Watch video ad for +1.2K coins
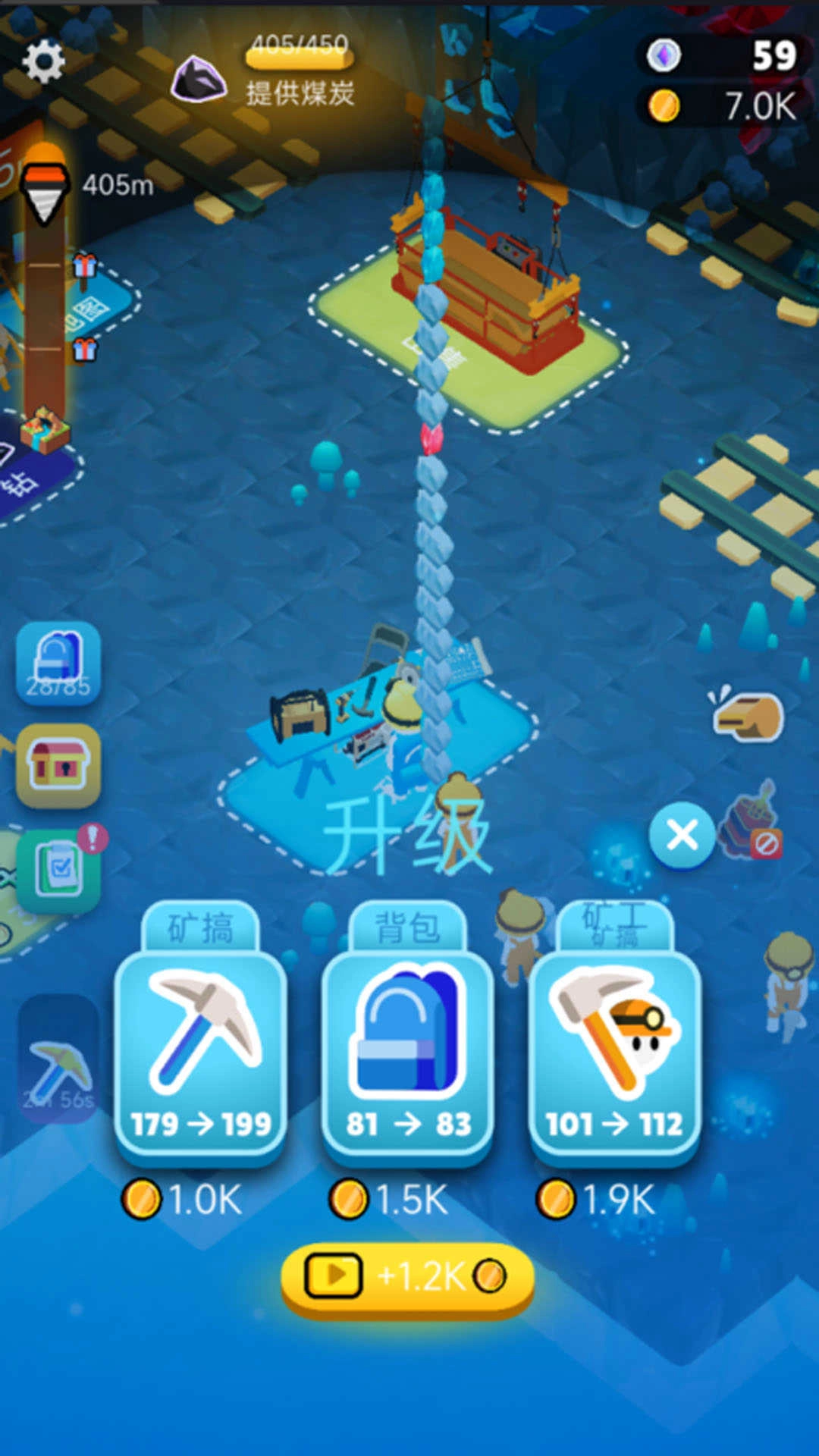 pos(408,1276)
